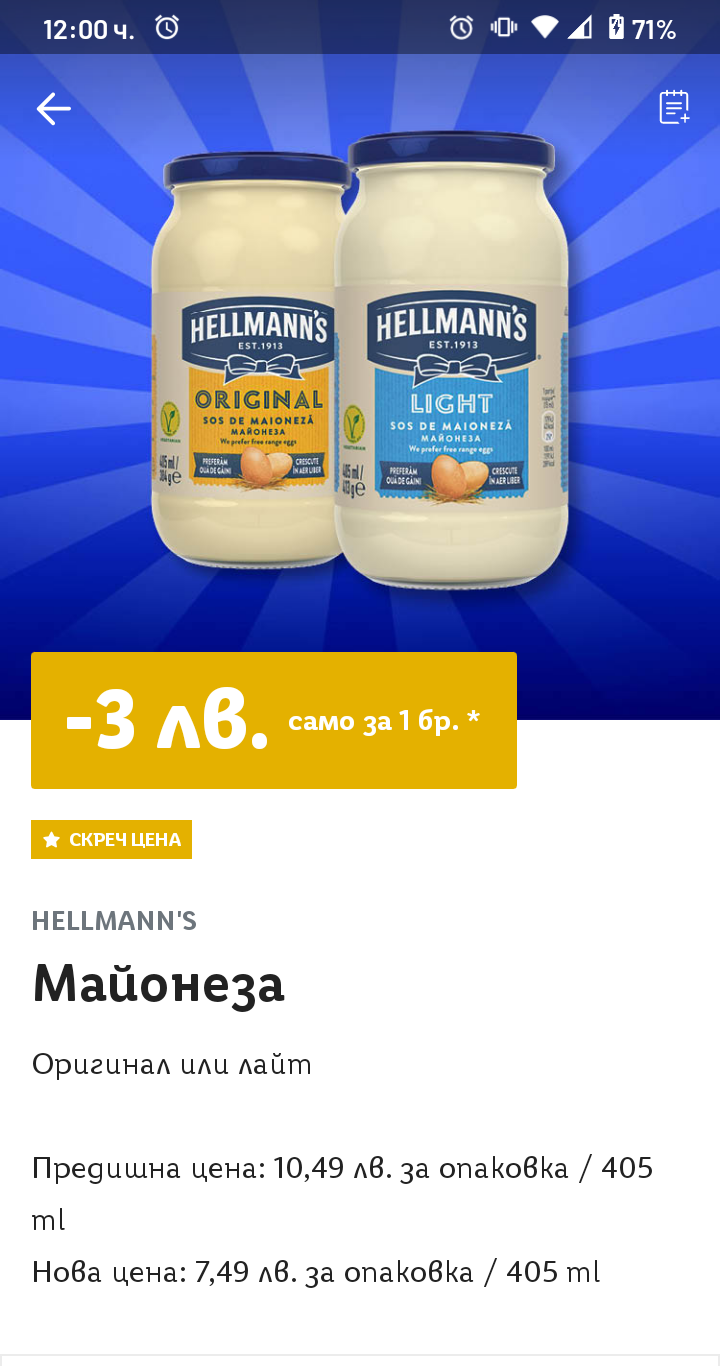Add the mayonnaise to the shopping list

click(x=675, y=108)
